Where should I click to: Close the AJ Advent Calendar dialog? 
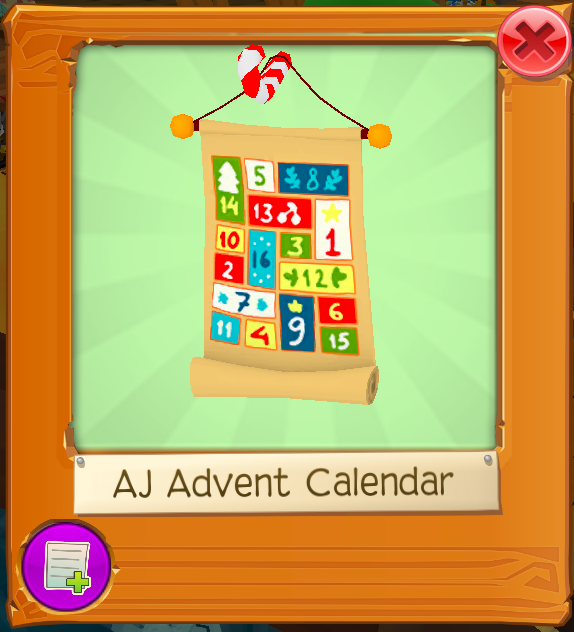534,41
